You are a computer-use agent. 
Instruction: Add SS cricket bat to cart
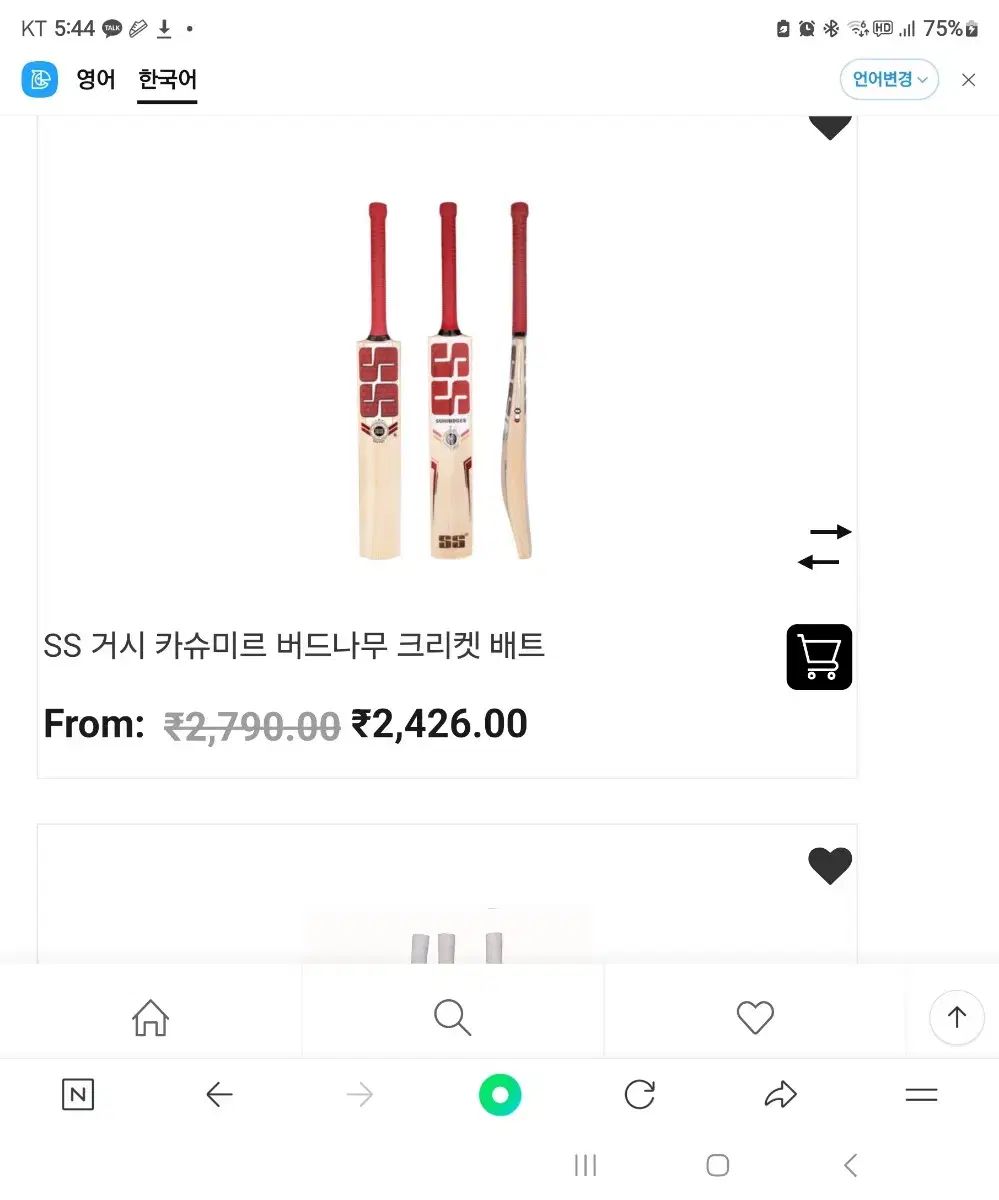[819, 657]
